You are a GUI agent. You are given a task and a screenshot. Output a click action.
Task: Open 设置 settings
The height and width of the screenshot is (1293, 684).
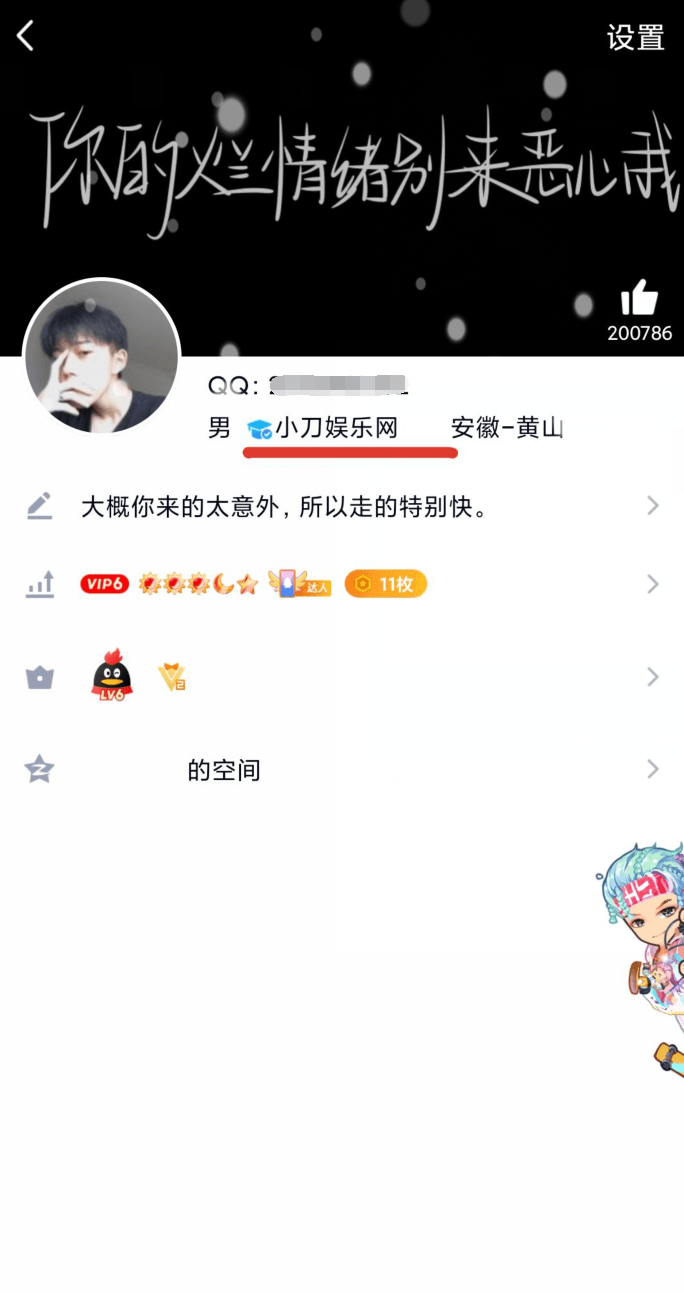click(x=635, y=37)
